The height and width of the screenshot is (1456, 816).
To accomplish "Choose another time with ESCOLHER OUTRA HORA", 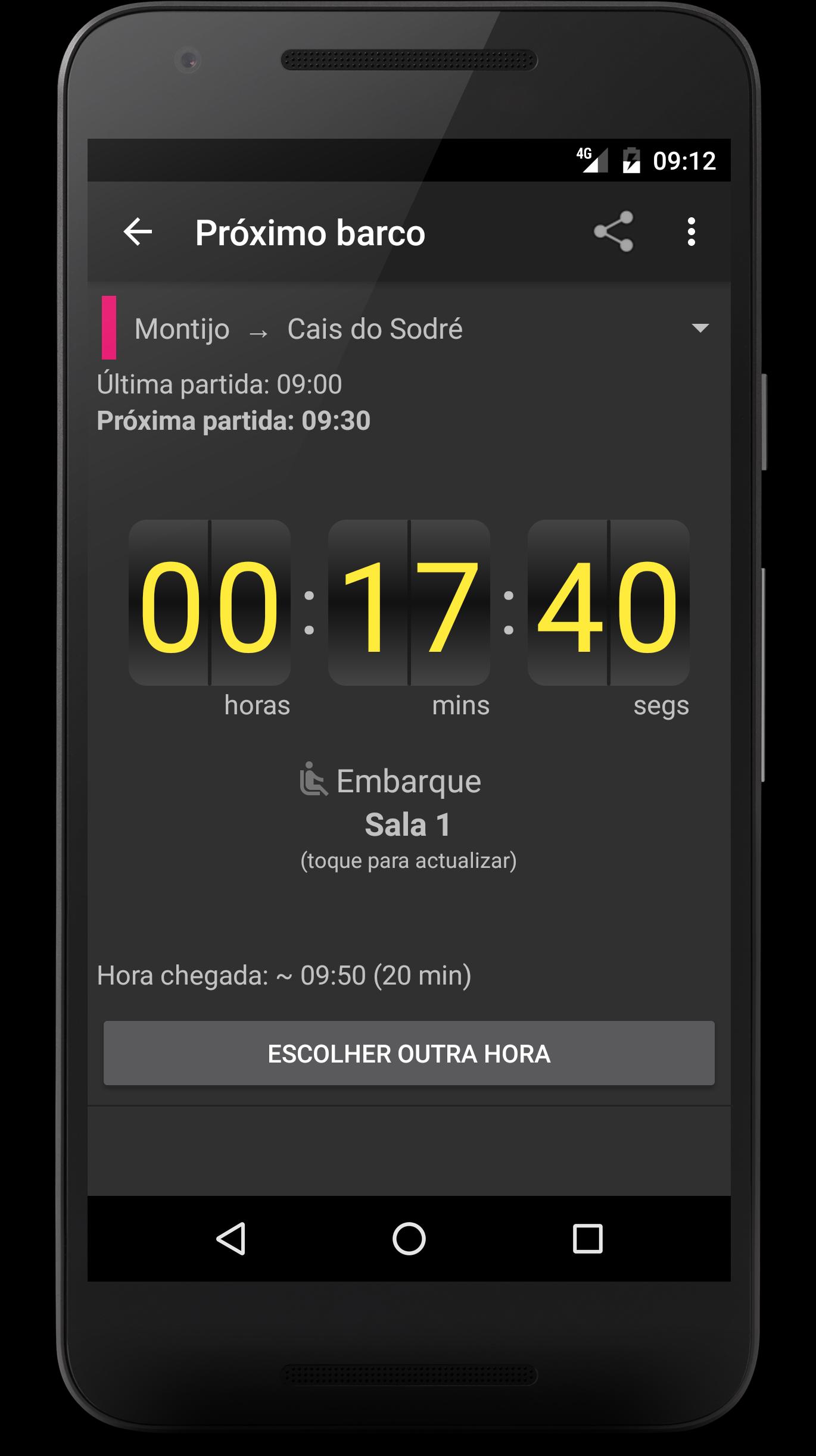I will [409, 1054].
